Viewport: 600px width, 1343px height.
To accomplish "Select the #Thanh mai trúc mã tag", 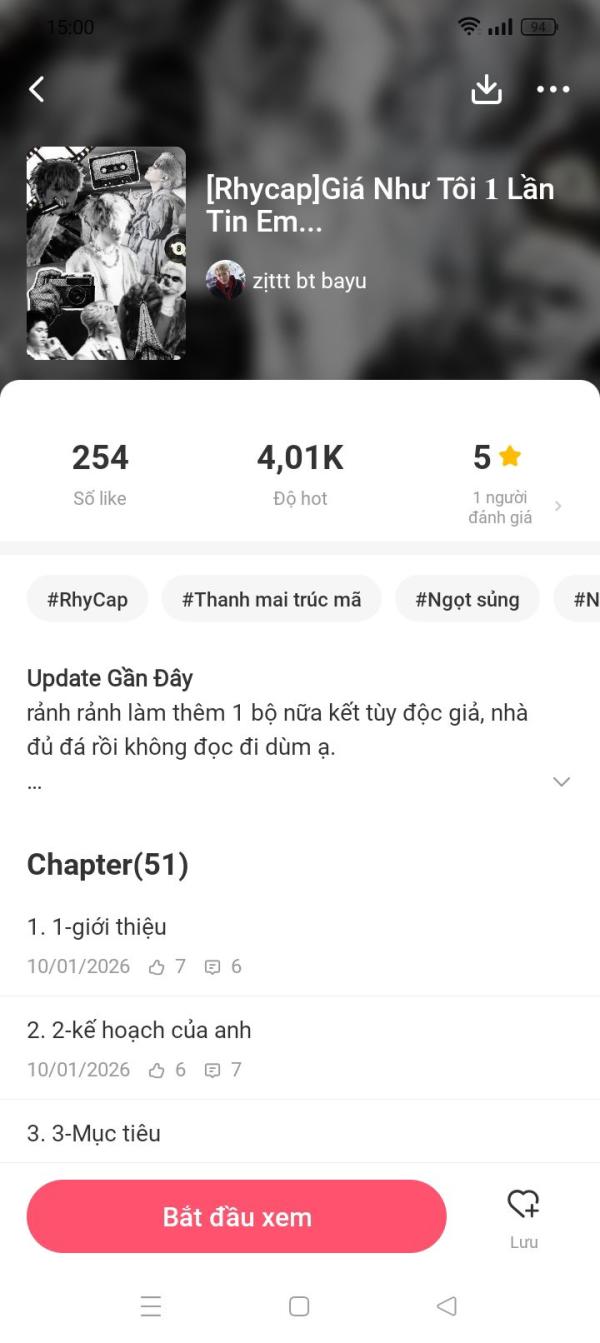I will (271, 600).
